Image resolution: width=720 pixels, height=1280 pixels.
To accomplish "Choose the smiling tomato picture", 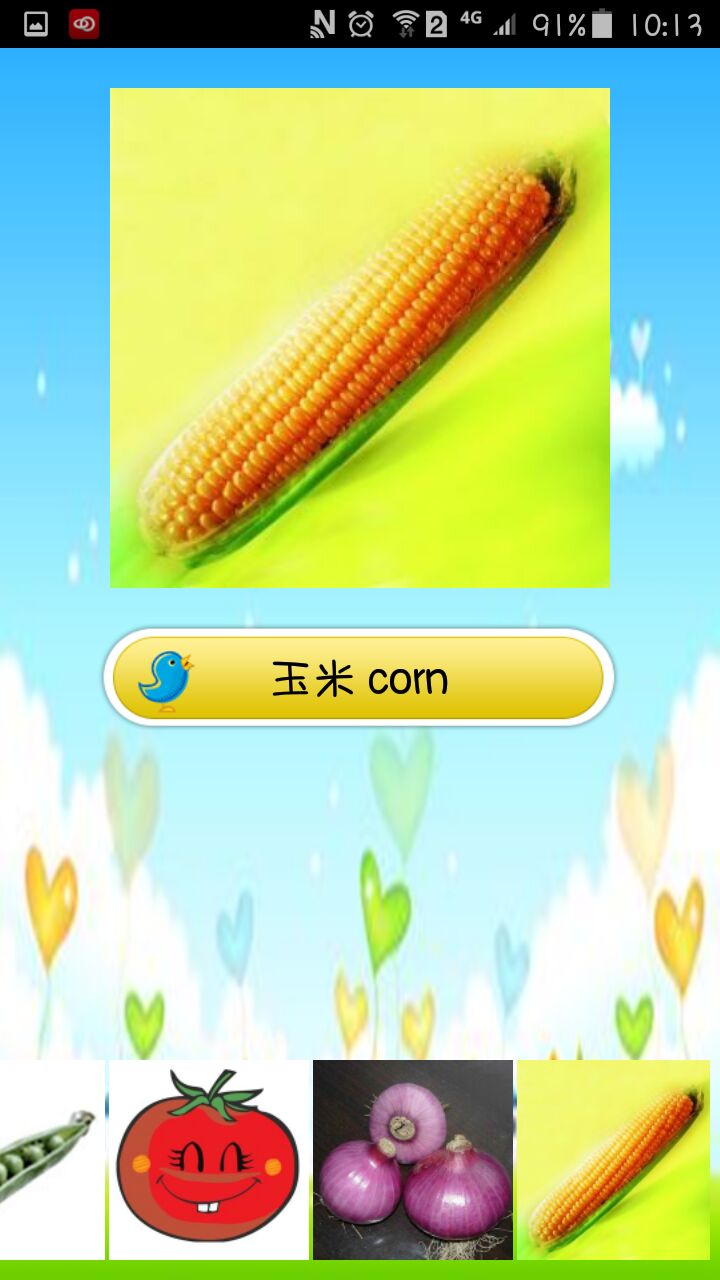I will coord(208,1160).
